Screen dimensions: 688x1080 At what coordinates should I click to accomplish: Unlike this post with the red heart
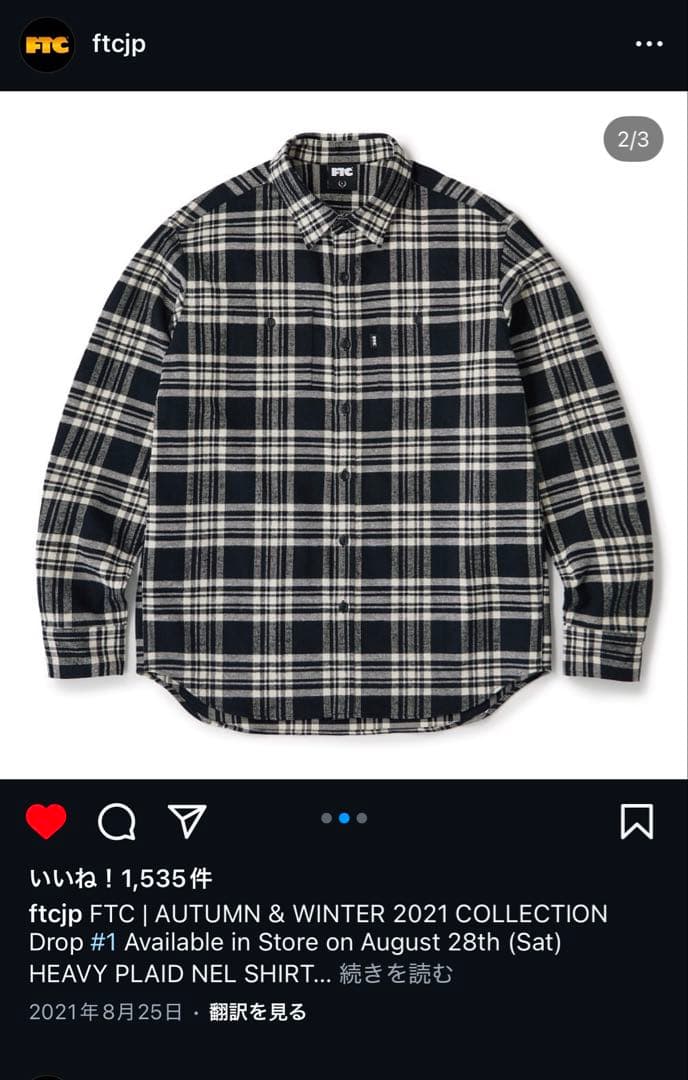tap(46, 821)
